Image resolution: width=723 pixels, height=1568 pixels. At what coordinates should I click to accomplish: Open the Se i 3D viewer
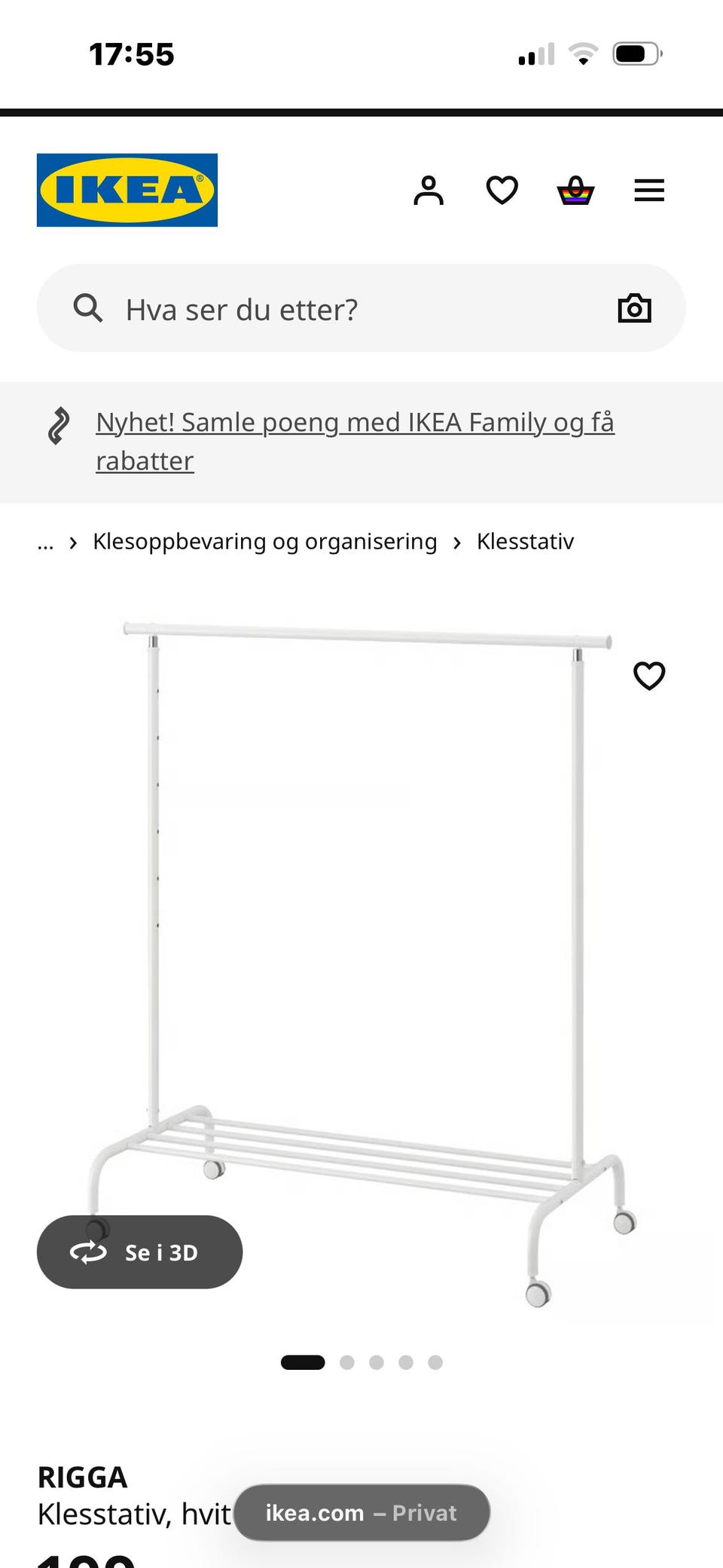[140, 1252]
